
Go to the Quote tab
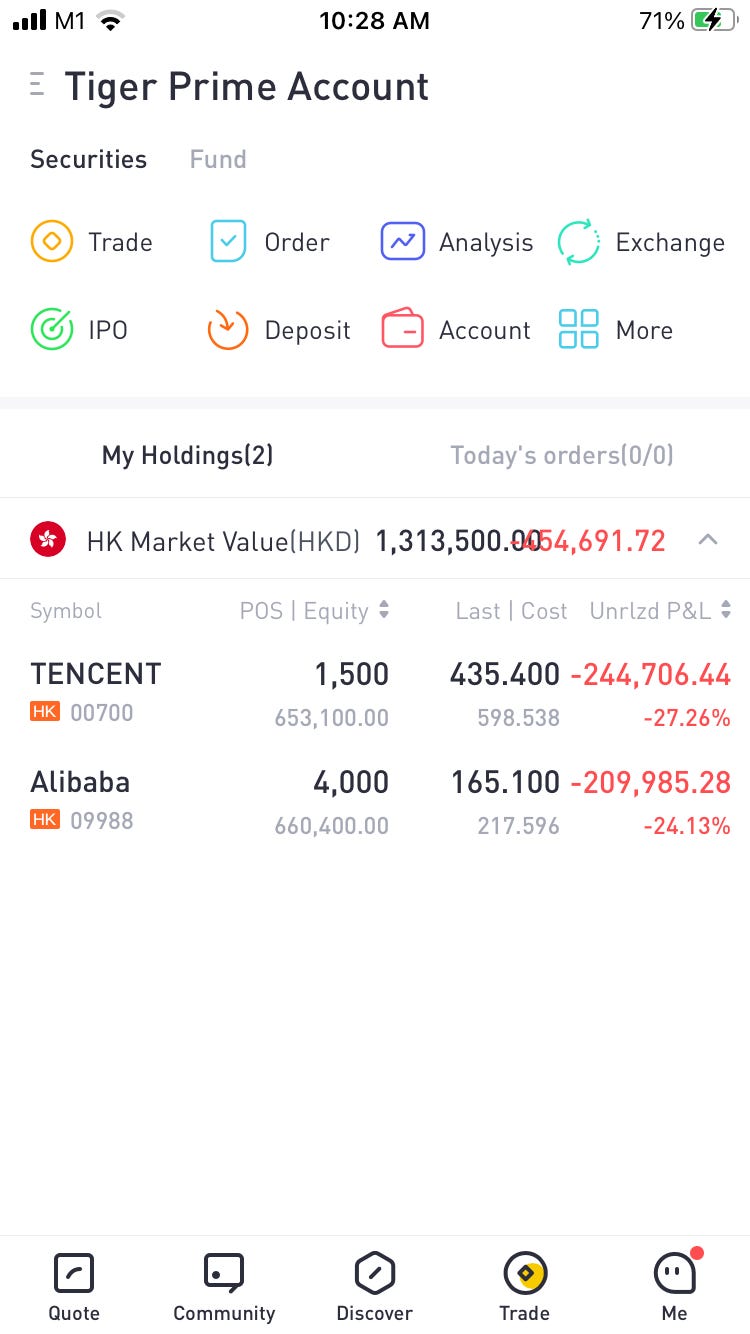[74, 1287]
